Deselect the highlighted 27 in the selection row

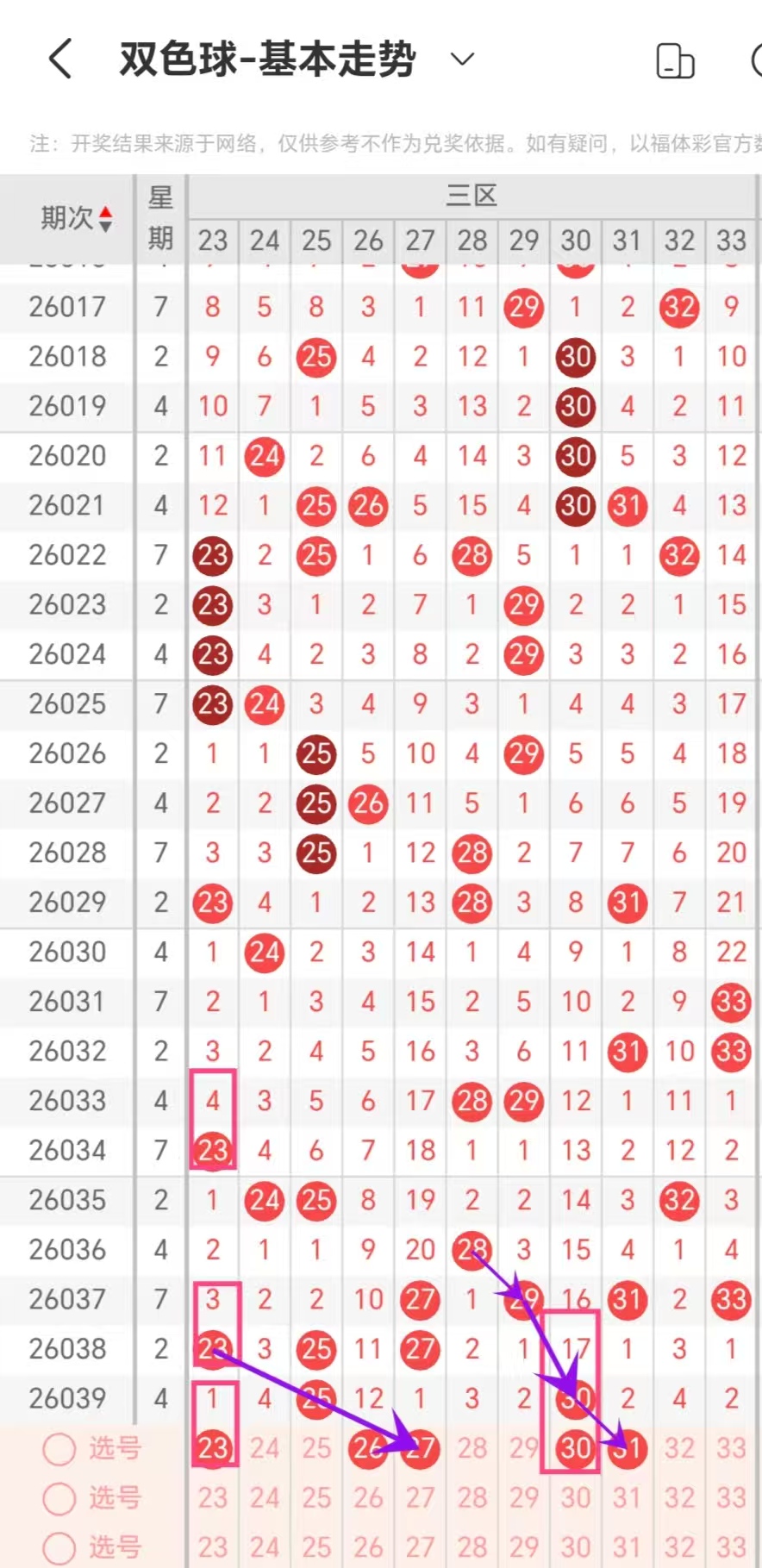tap(421, 1449)
